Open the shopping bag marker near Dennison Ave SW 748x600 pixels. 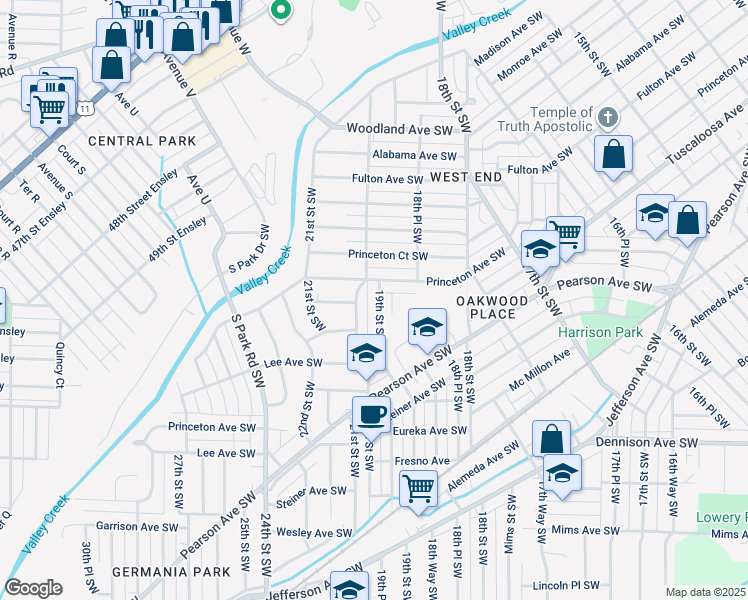[x=551, y=439]
